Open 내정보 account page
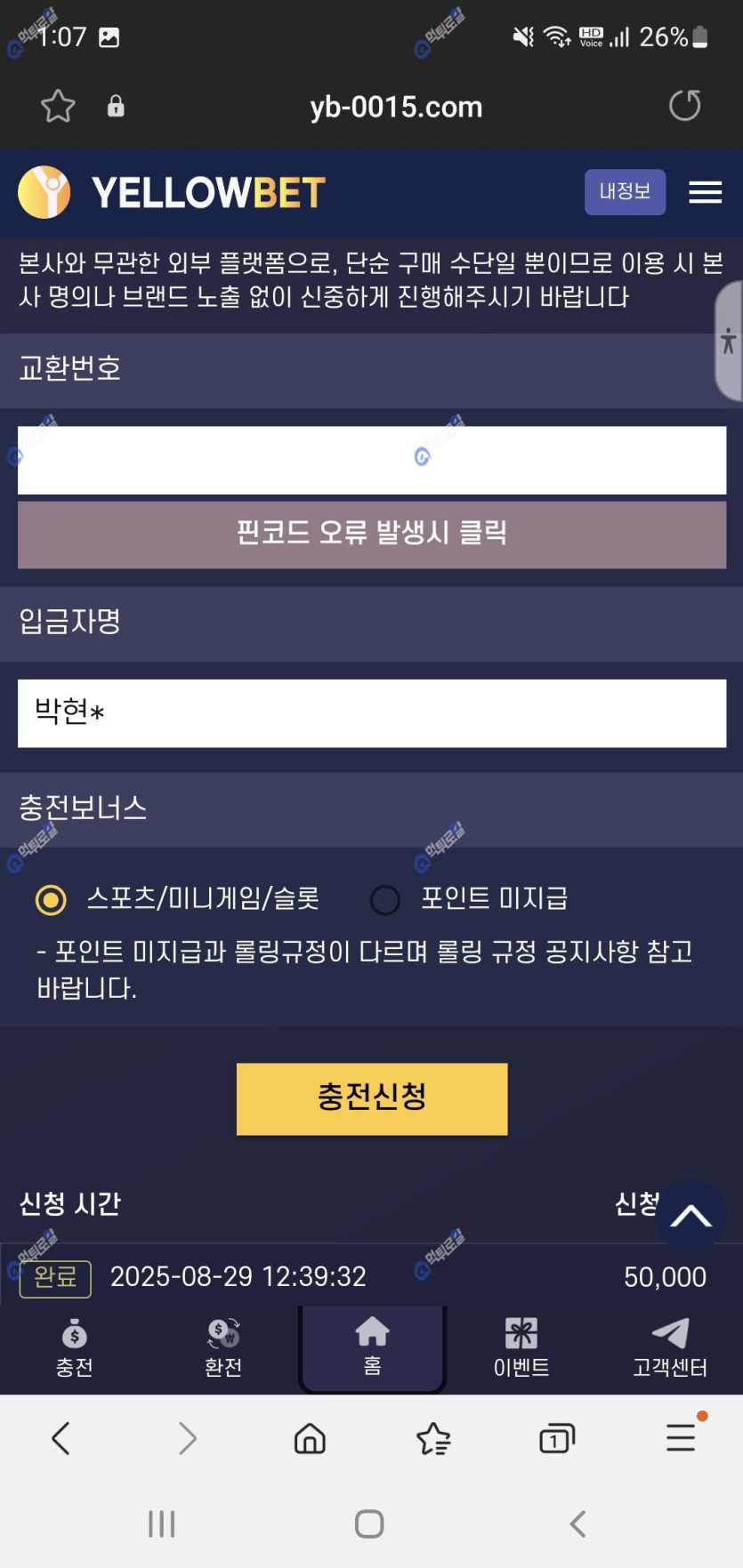This screenshot has height=1568, width=743. (x=625, y=192)
